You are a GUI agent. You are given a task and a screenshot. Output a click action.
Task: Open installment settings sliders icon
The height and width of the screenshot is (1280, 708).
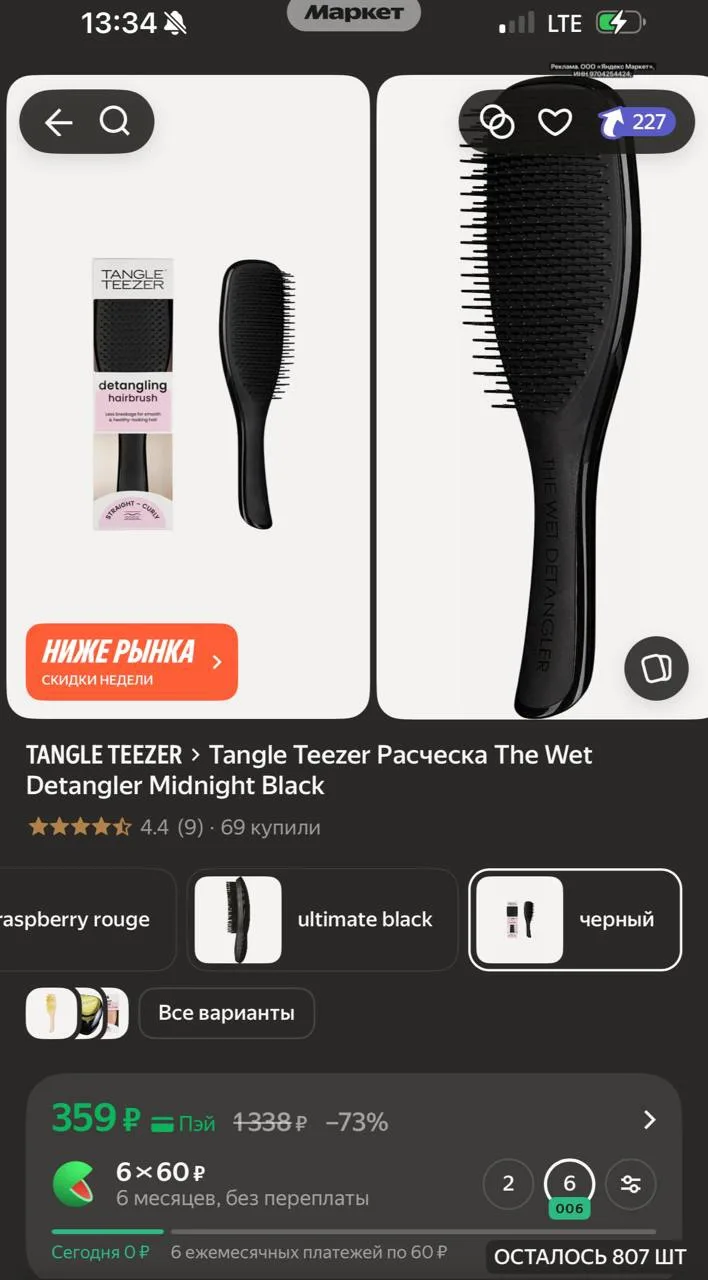pos(631,1184)
